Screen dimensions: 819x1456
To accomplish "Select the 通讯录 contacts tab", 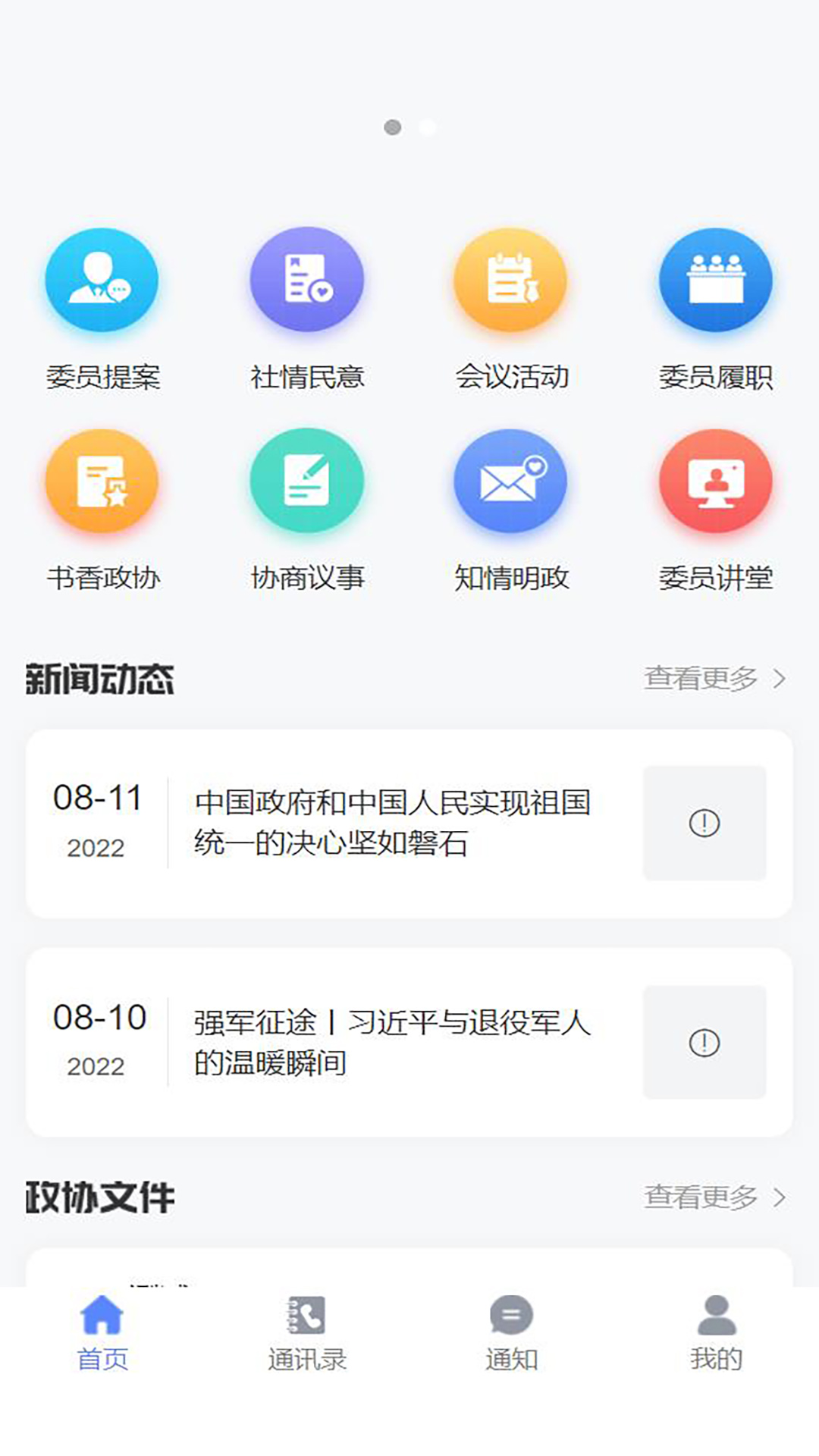I will pyautogui.click(x=306, y=1335).
